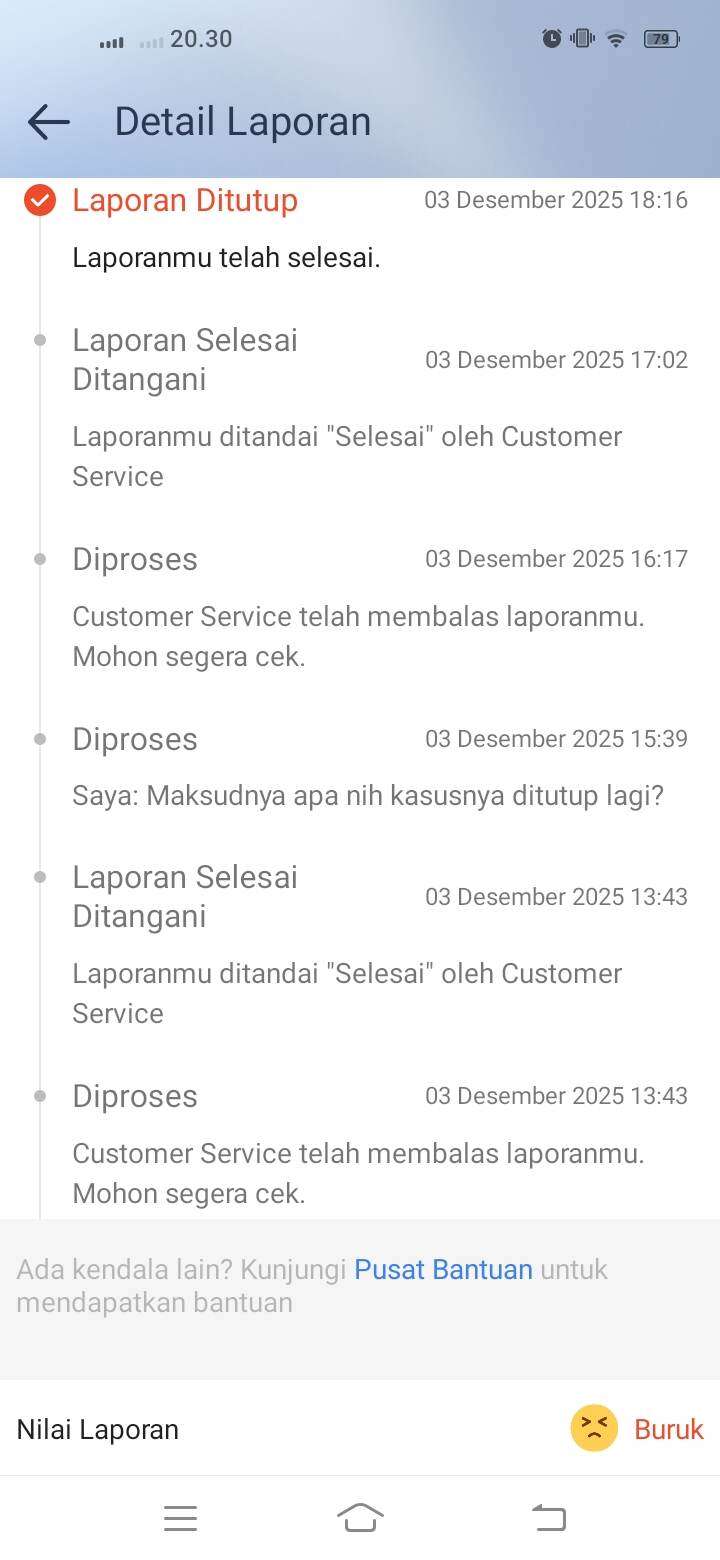Screen dimensions: 720x1560
Task: Open the Nilai Laporan rating row
Action: 360,1429
